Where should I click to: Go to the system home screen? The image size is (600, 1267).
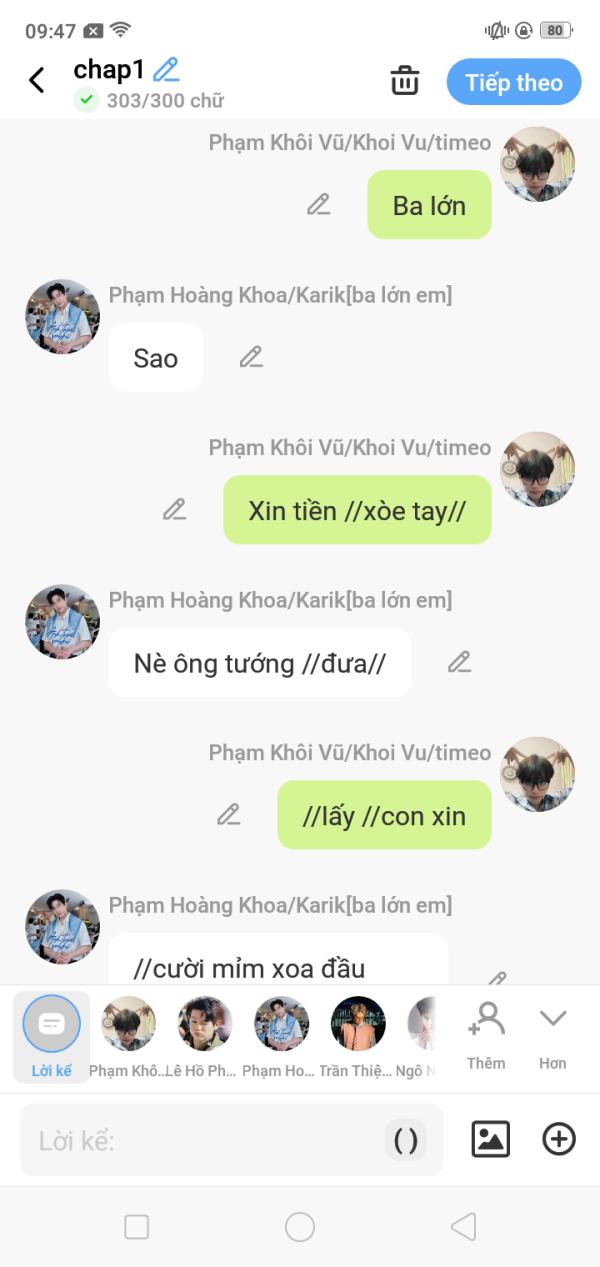[x=300, y=1227]
